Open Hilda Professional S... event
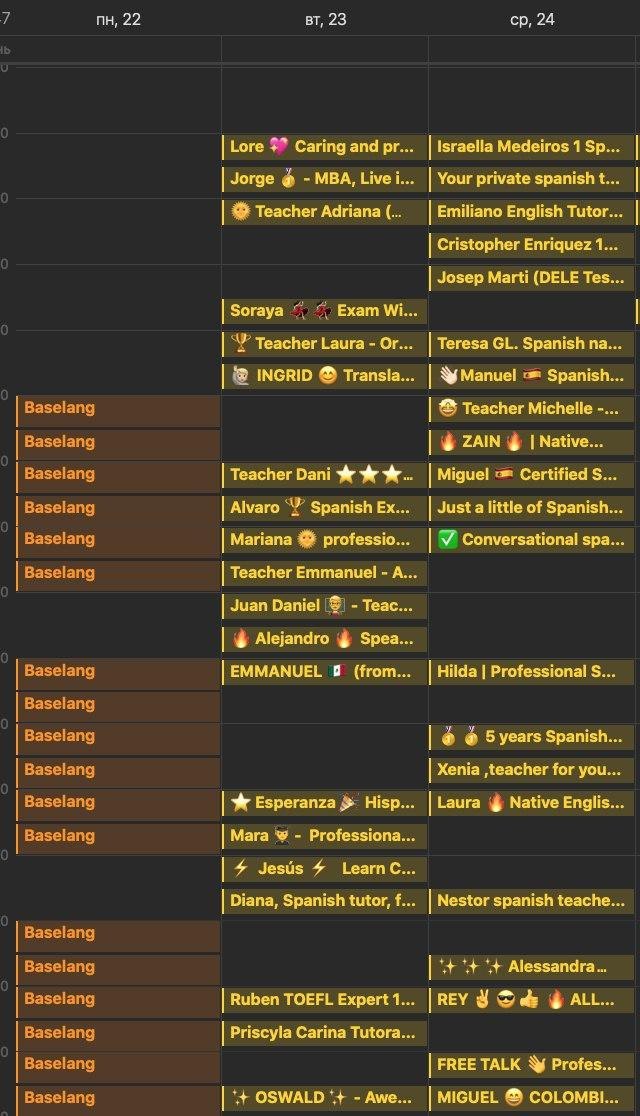The height and width of the screenshot is (1116, 640). coord(531,672)
